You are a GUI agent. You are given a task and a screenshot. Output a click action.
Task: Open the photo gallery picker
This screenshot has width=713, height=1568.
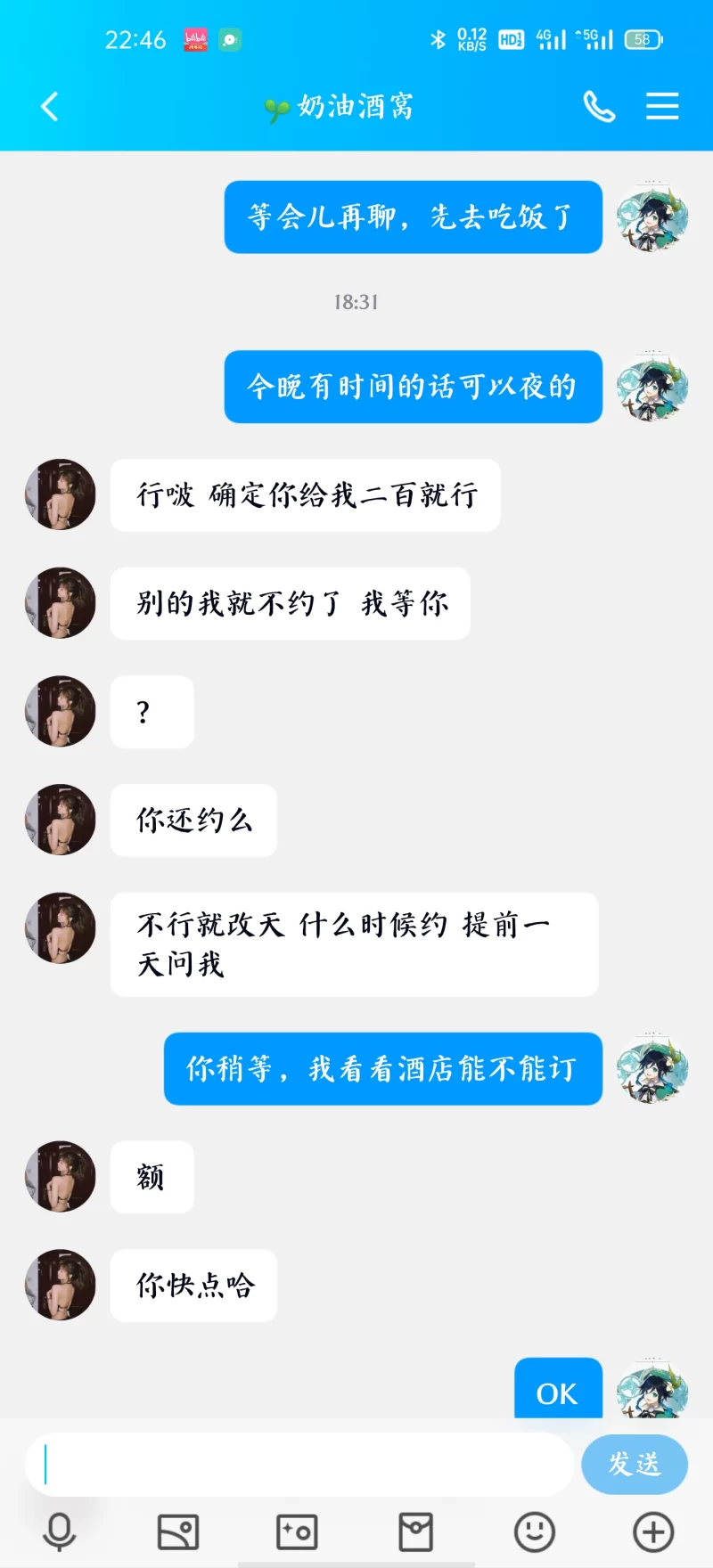click(x=178, y=1532)
